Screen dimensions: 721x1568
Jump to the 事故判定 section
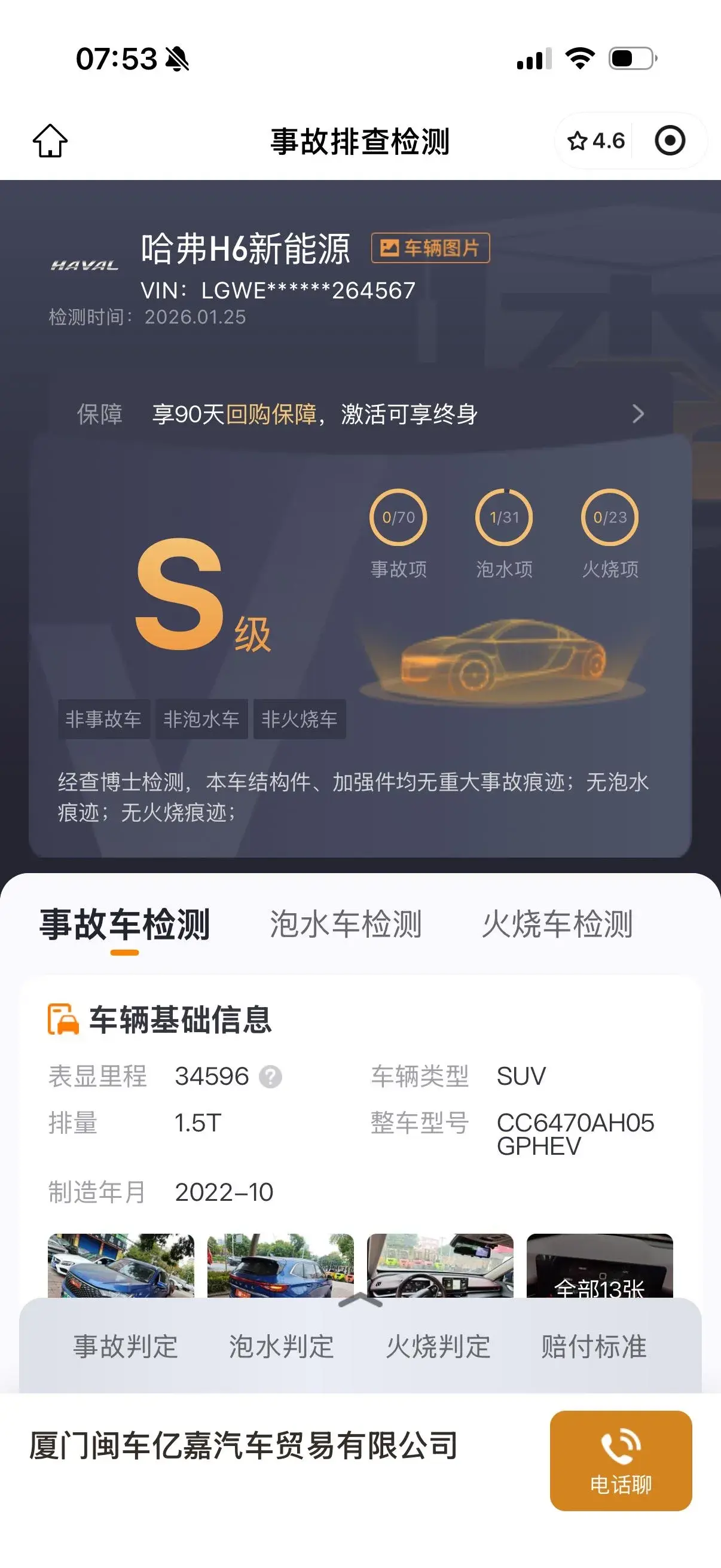point(126,1347)
